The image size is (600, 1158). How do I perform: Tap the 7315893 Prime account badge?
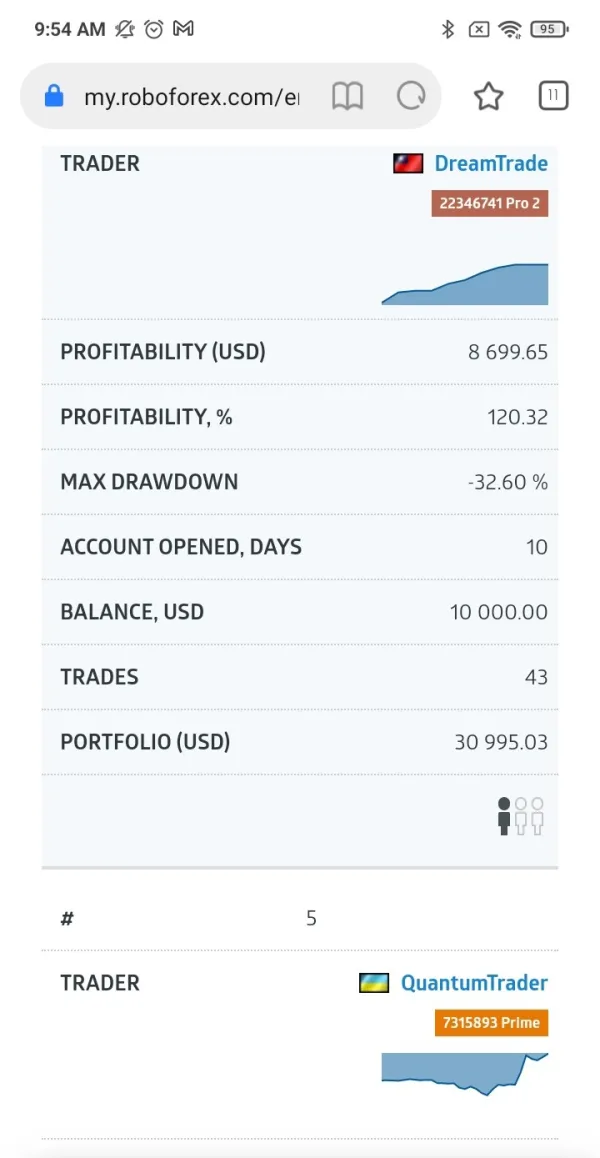490,1023
